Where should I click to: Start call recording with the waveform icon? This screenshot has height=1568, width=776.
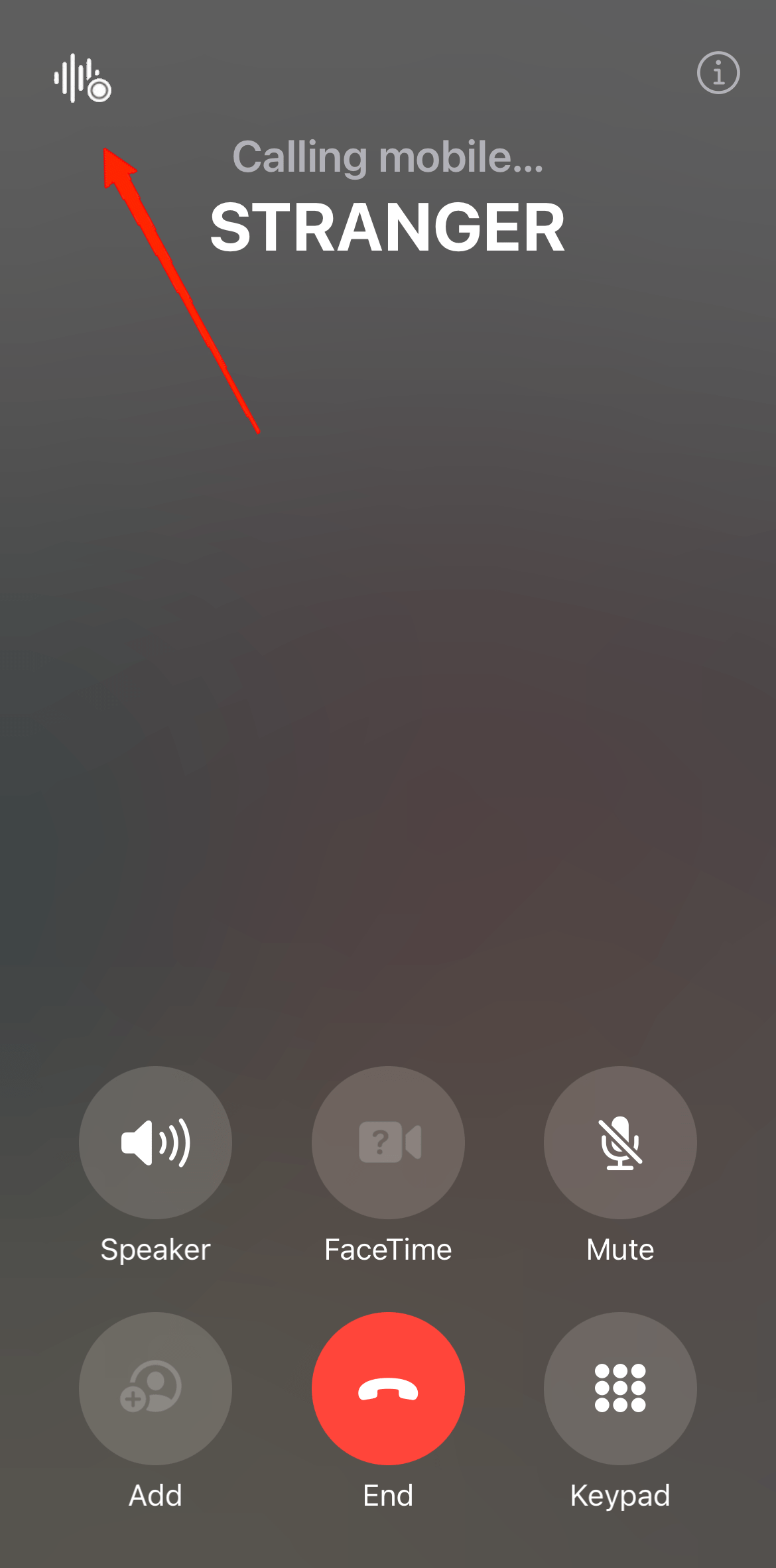[x=82, y=78]
